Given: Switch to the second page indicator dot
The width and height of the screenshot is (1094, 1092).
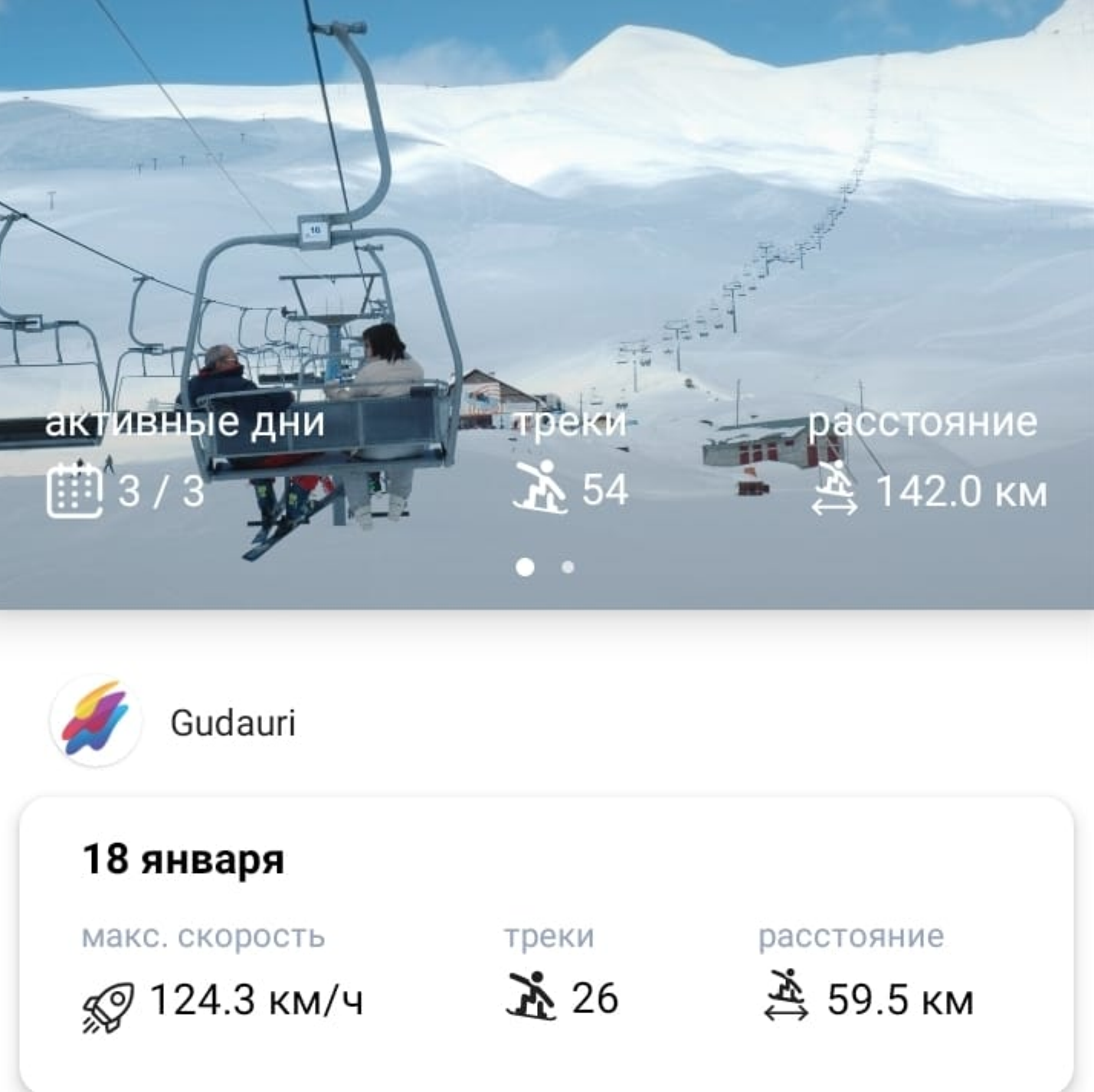Looking at the screenshot, I should 568,567.
